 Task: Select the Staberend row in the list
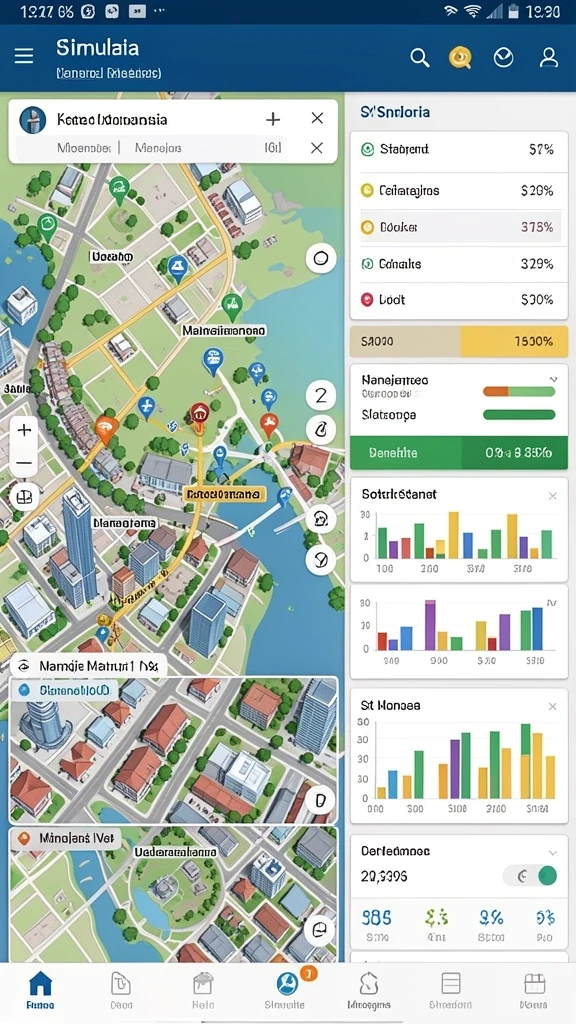(459, 150)
